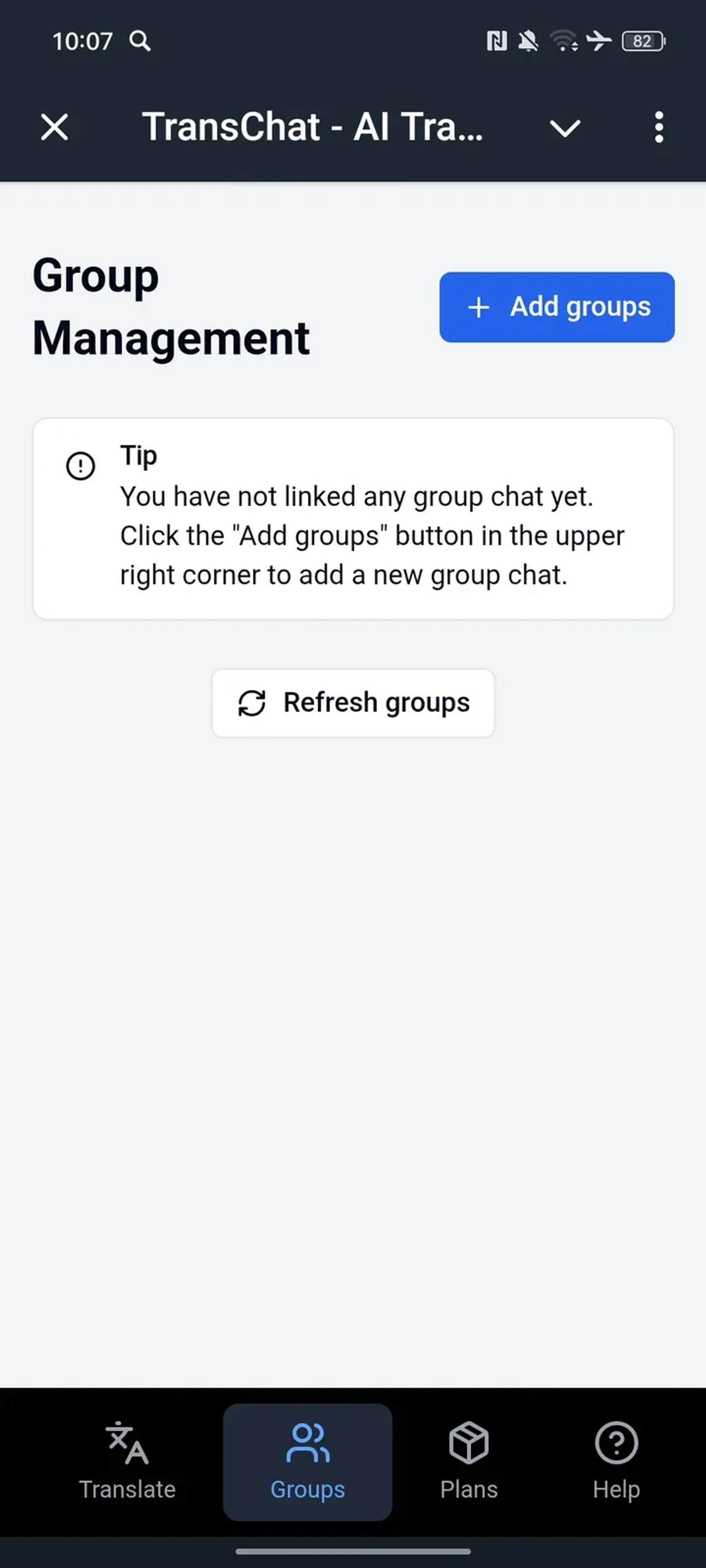Click the exclamation icon beside the Tip message
Image resolution: width=706 pixels, height=1568 pixels.
80,466
